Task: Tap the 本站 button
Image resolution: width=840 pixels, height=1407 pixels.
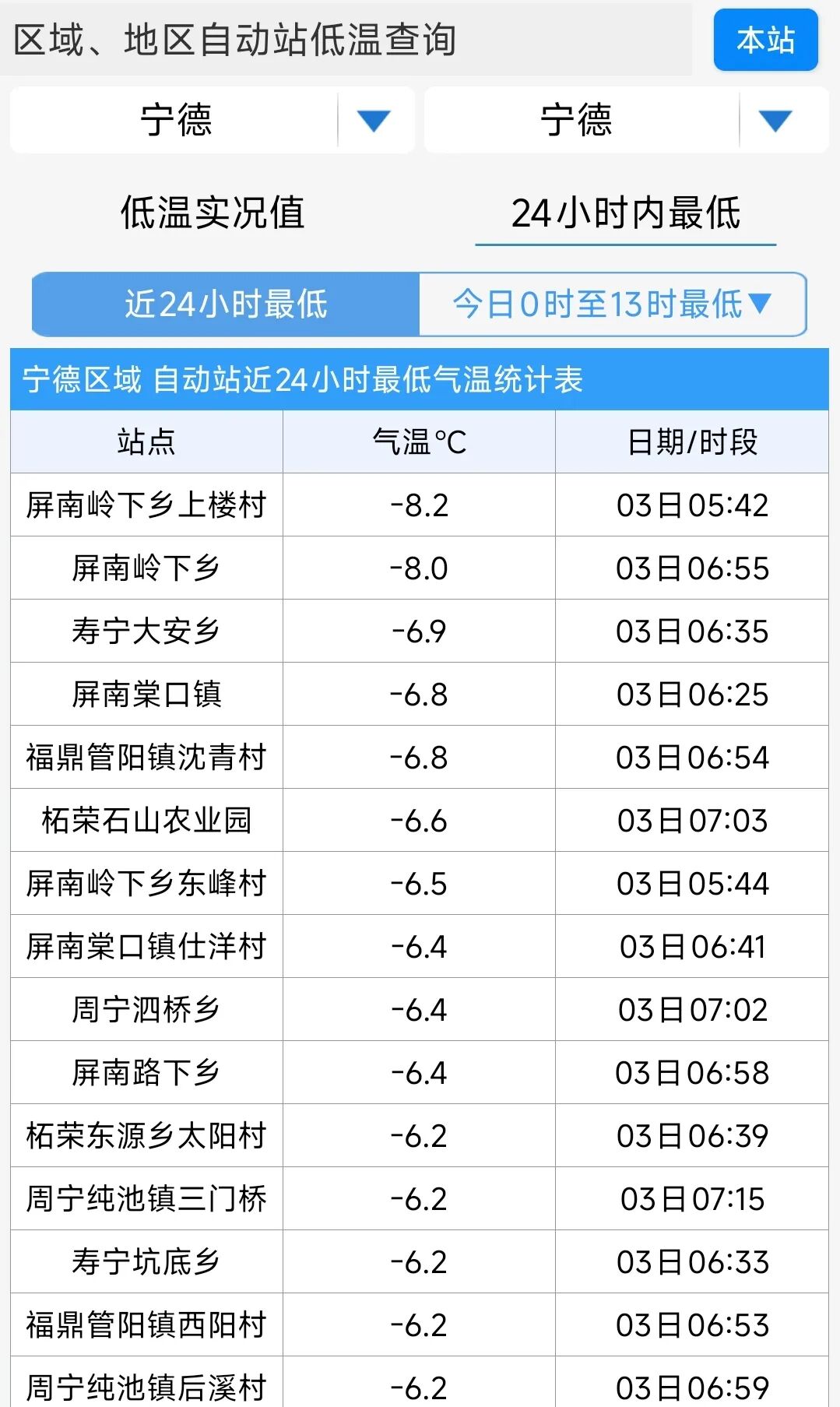Action: [765, 40]
